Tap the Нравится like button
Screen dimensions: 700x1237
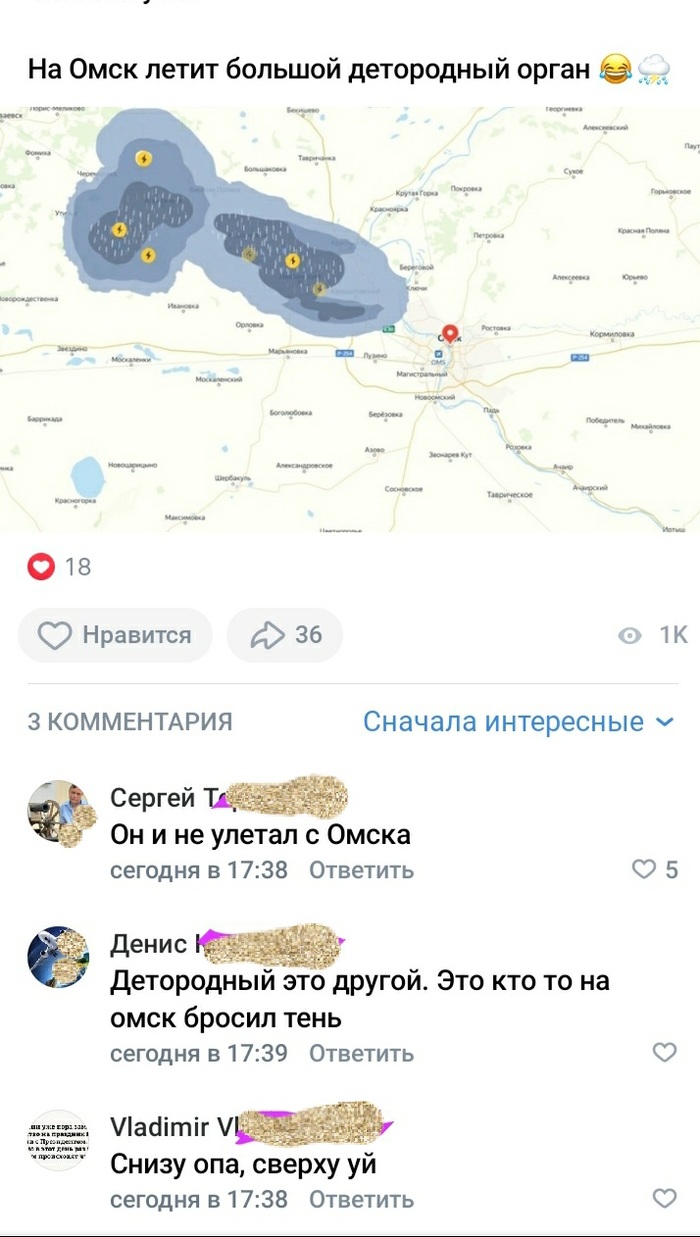(115, 635)
